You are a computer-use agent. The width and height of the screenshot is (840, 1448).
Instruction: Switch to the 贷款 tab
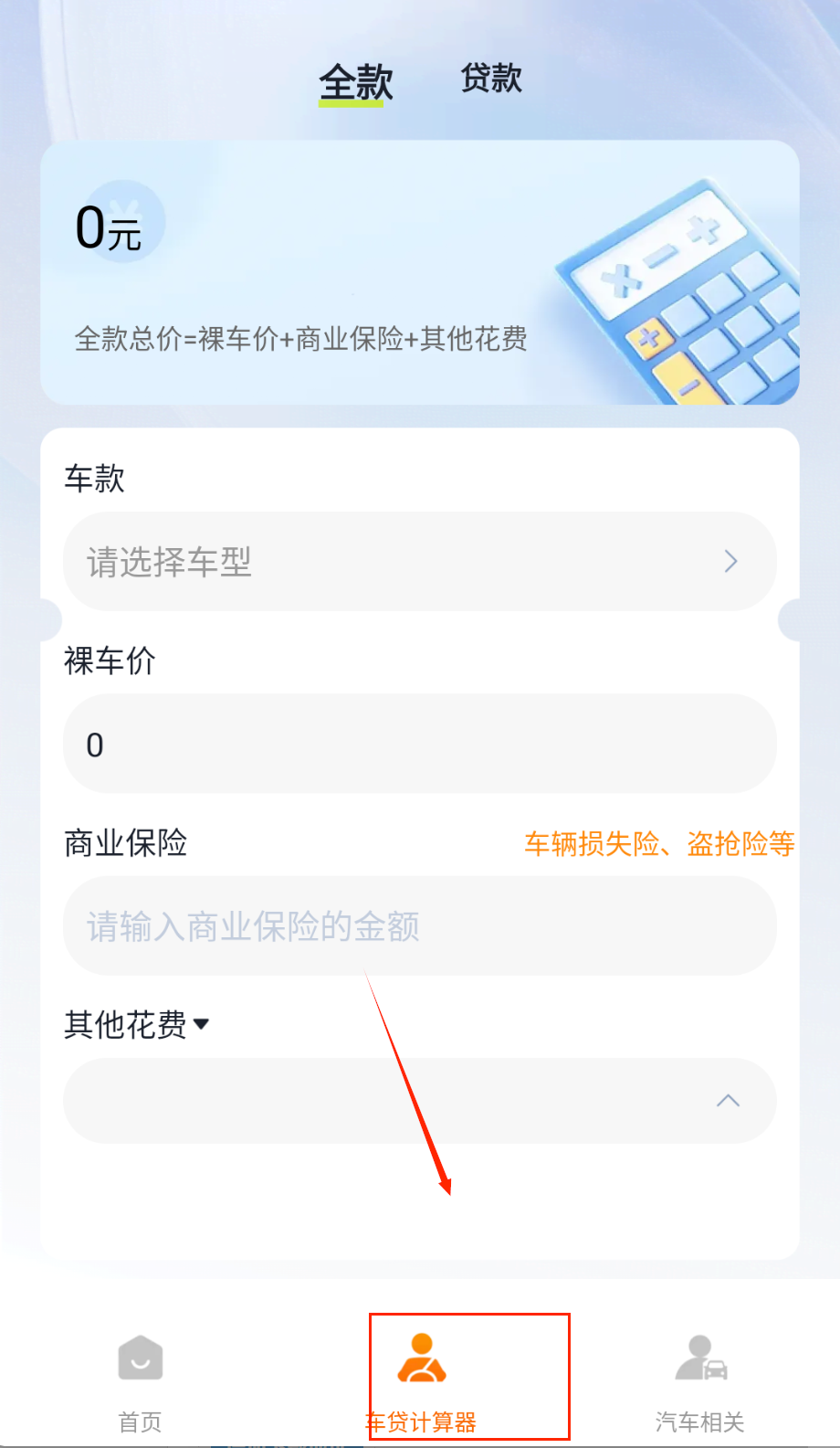(491, 79)
